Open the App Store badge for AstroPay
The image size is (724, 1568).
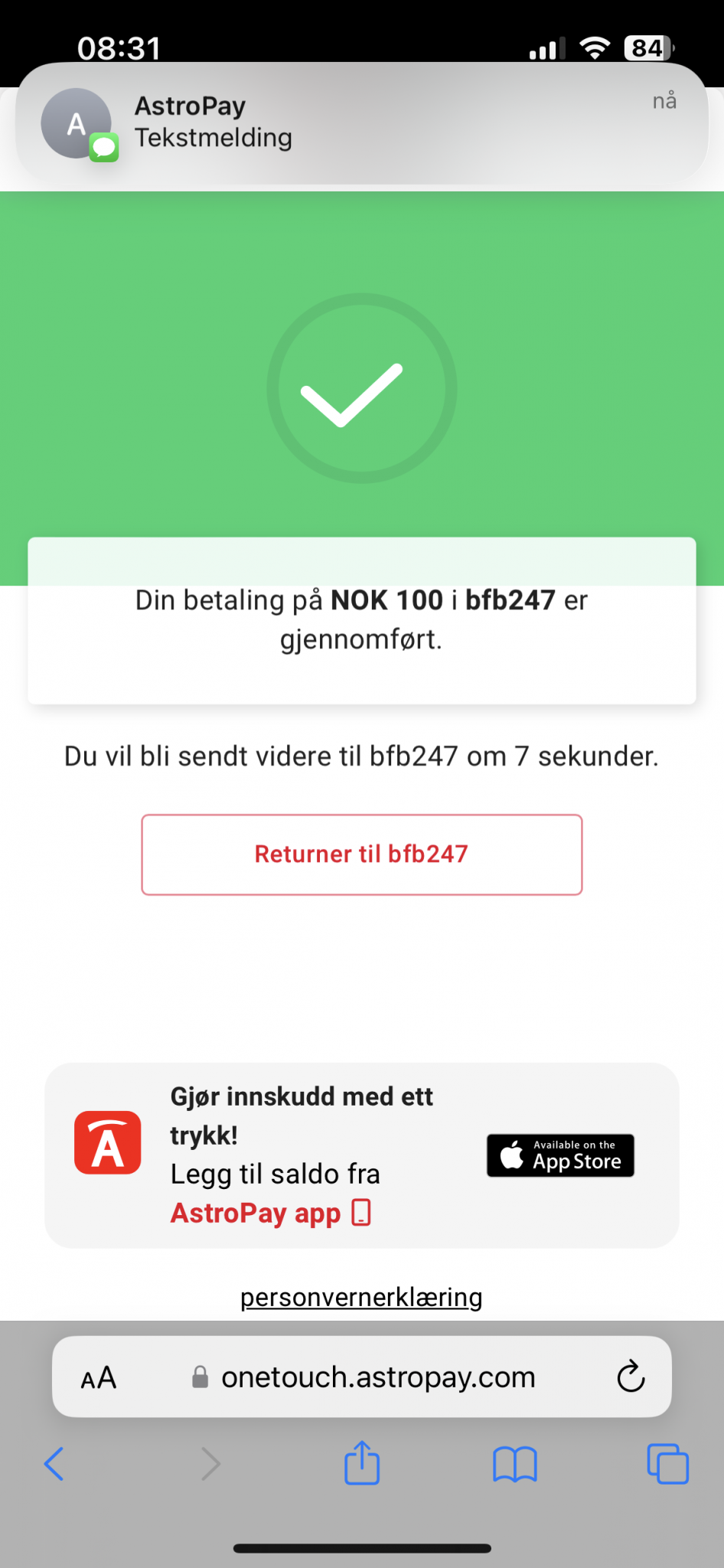click(560, 1155)
